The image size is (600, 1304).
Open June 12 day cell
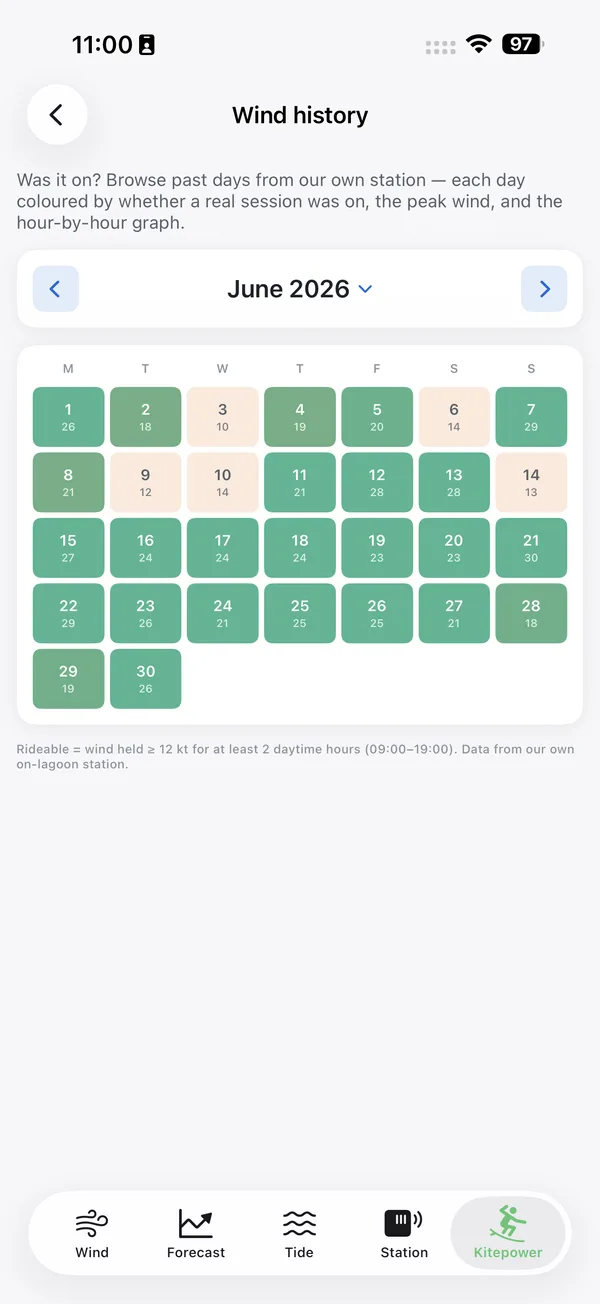pyautogui.click(x=377, y=482)
